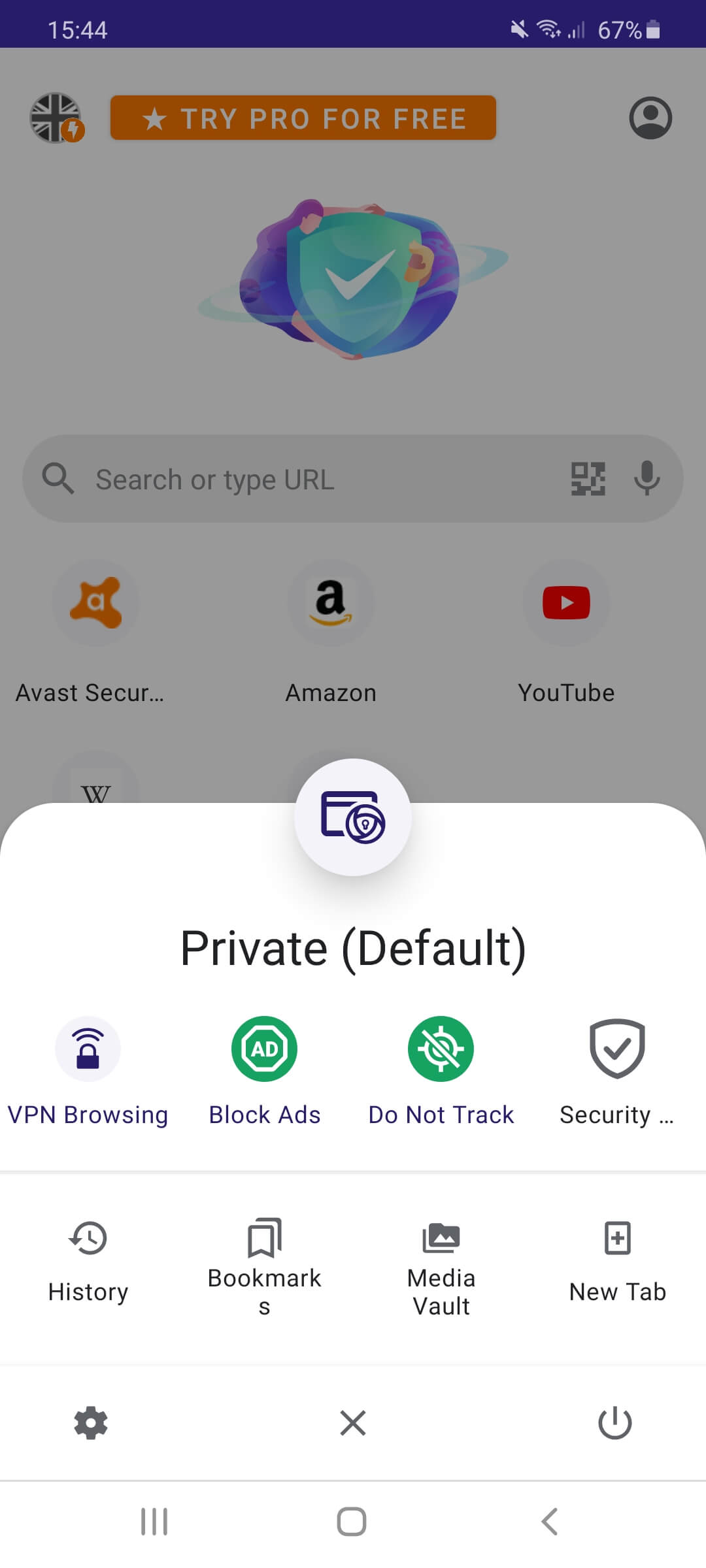Toggle VPN Browsing
706x1568 pixels.
(x=88, y=1049)
